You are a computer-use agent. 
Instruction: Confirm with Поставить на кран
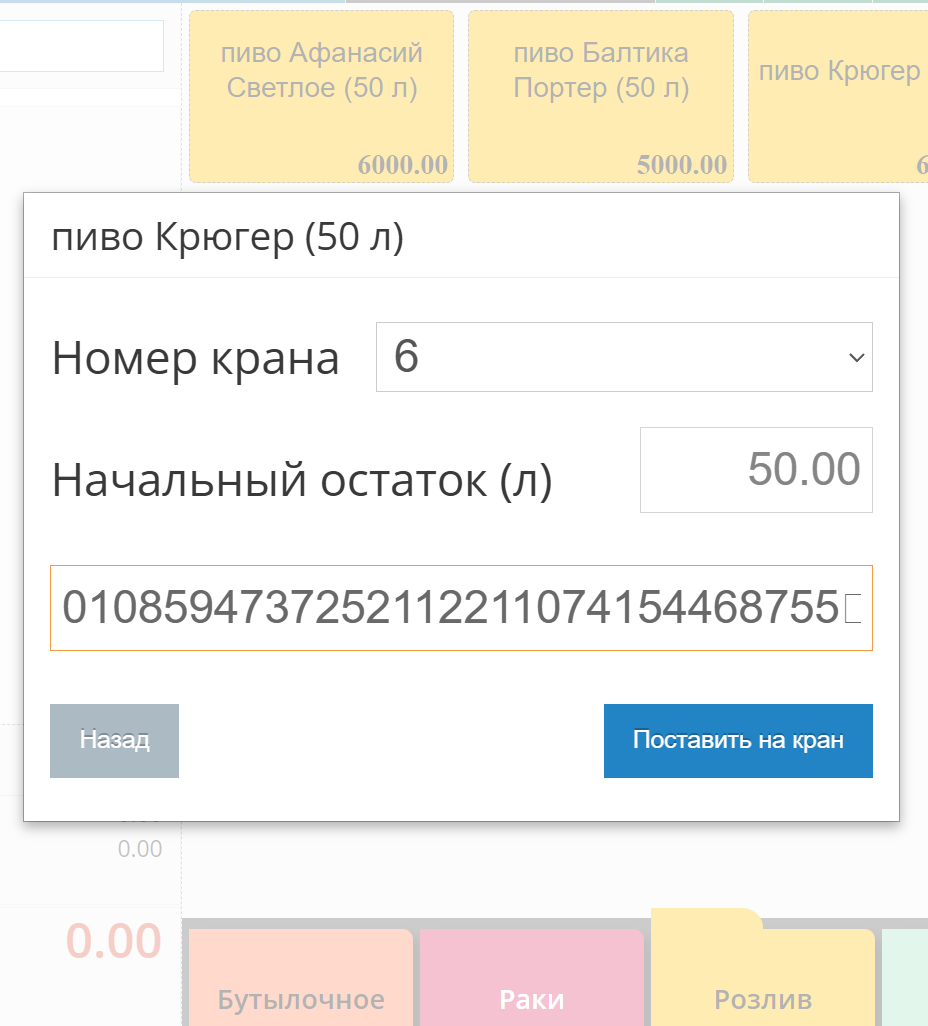tap(738, 741)
